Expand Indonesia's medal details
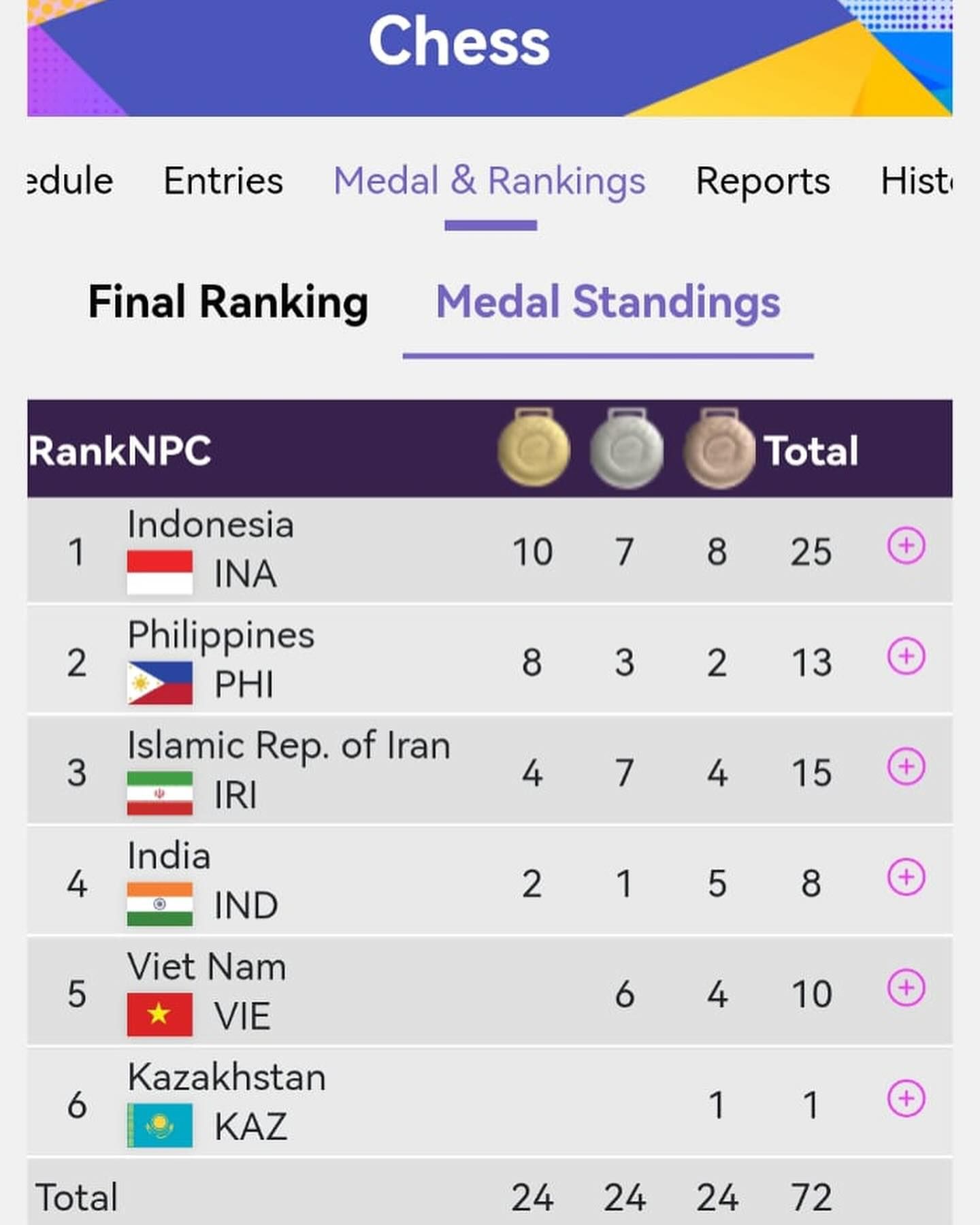980x1225 pixels. pyautogui.click(x=906, y=546)
